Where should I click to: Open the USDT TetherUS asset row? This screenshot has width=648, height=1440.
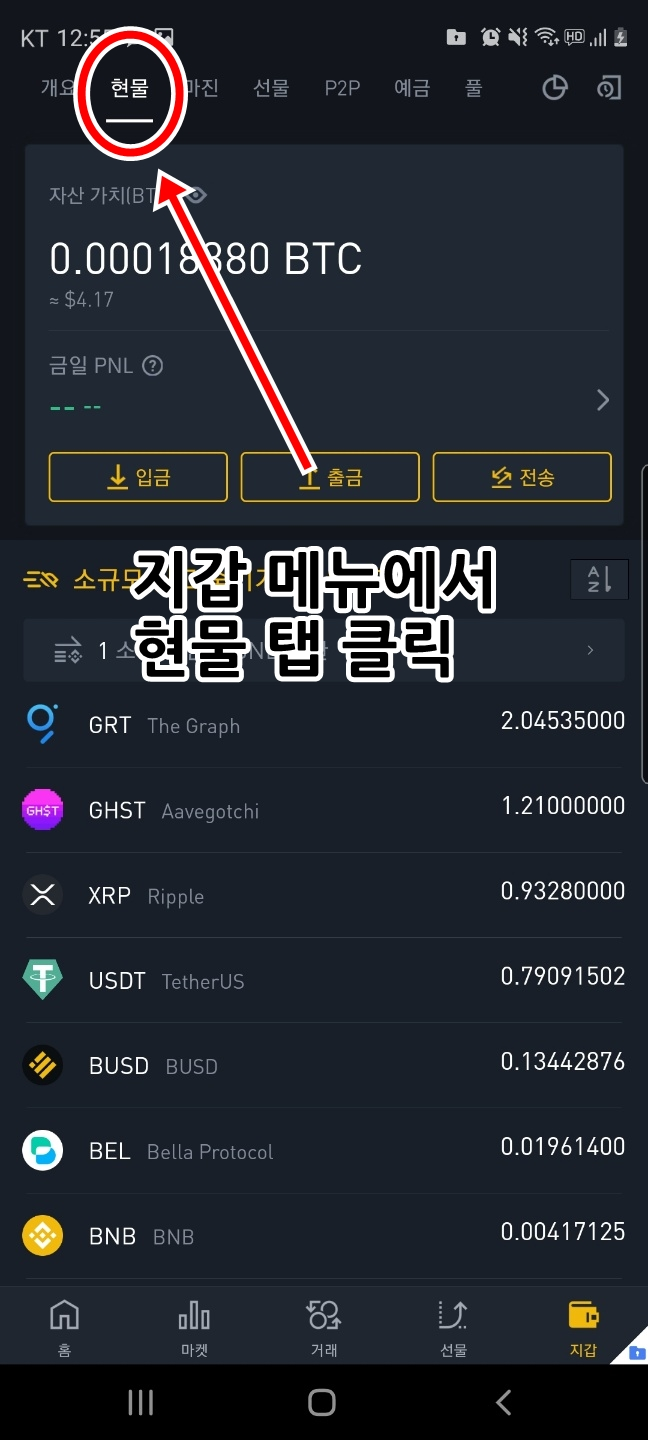324,980
